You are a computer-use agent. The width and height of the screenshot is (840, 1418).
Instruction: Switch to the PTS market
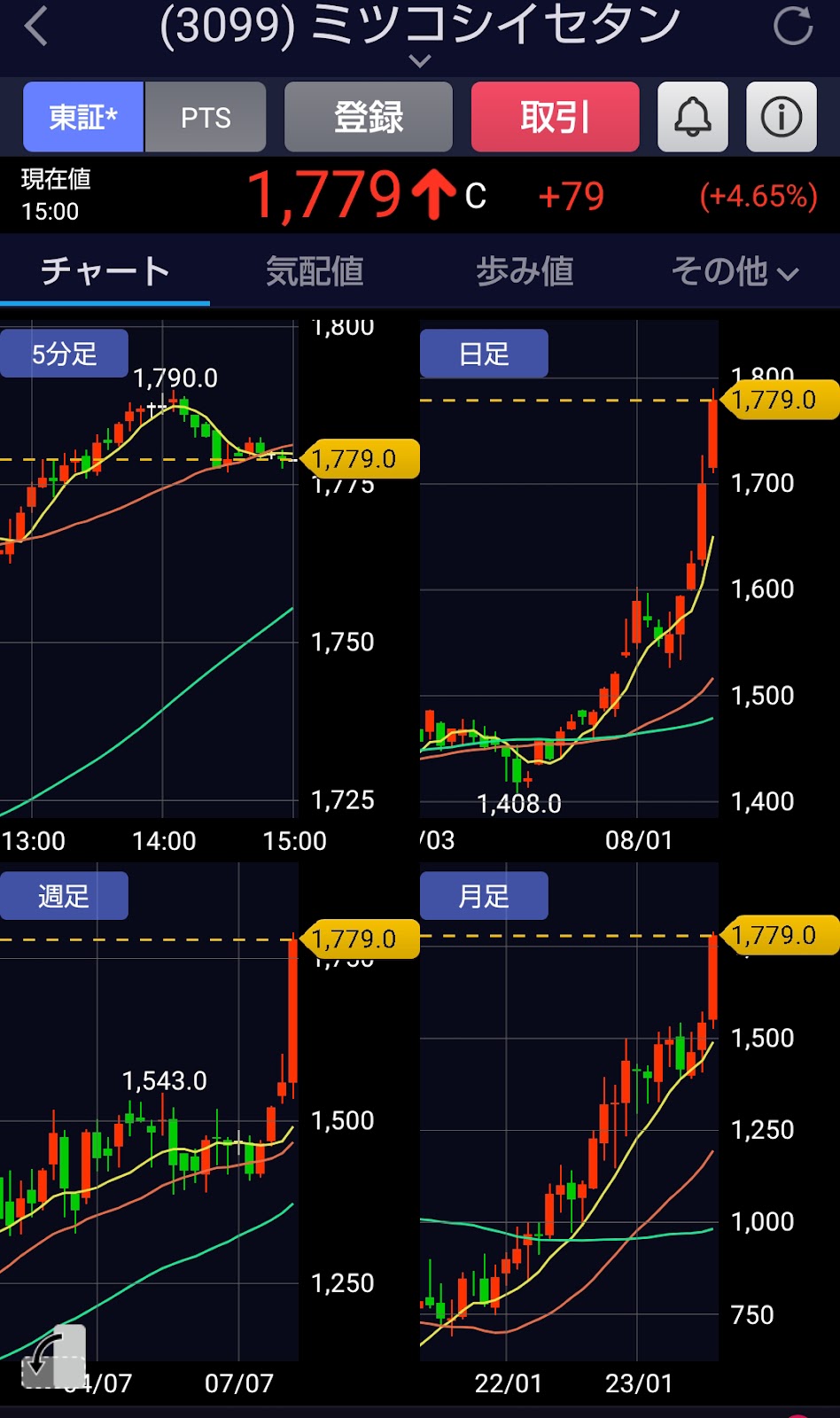[x=206, y=117]
